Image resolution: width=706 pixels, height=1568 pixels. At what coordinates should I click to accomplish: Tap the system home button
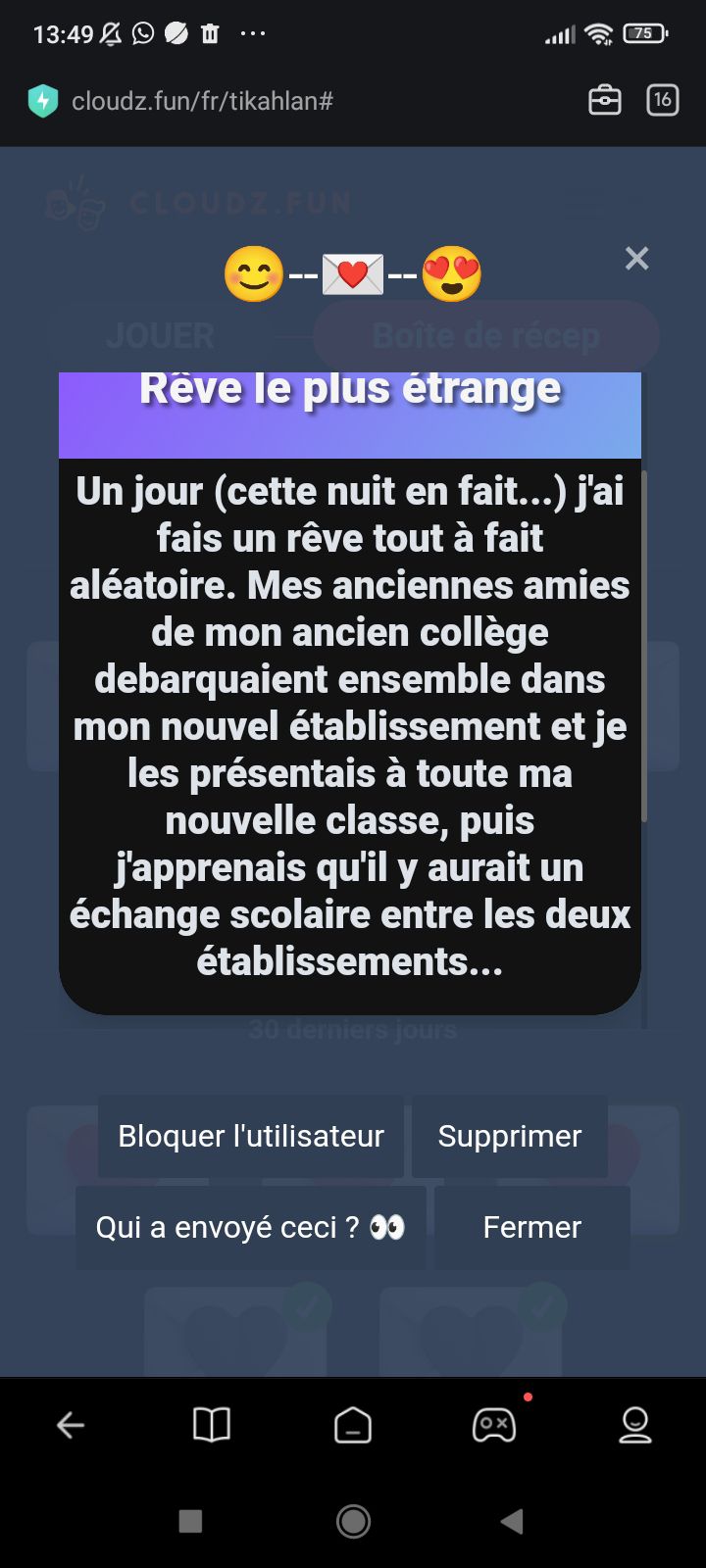(x=353, y=1521)
